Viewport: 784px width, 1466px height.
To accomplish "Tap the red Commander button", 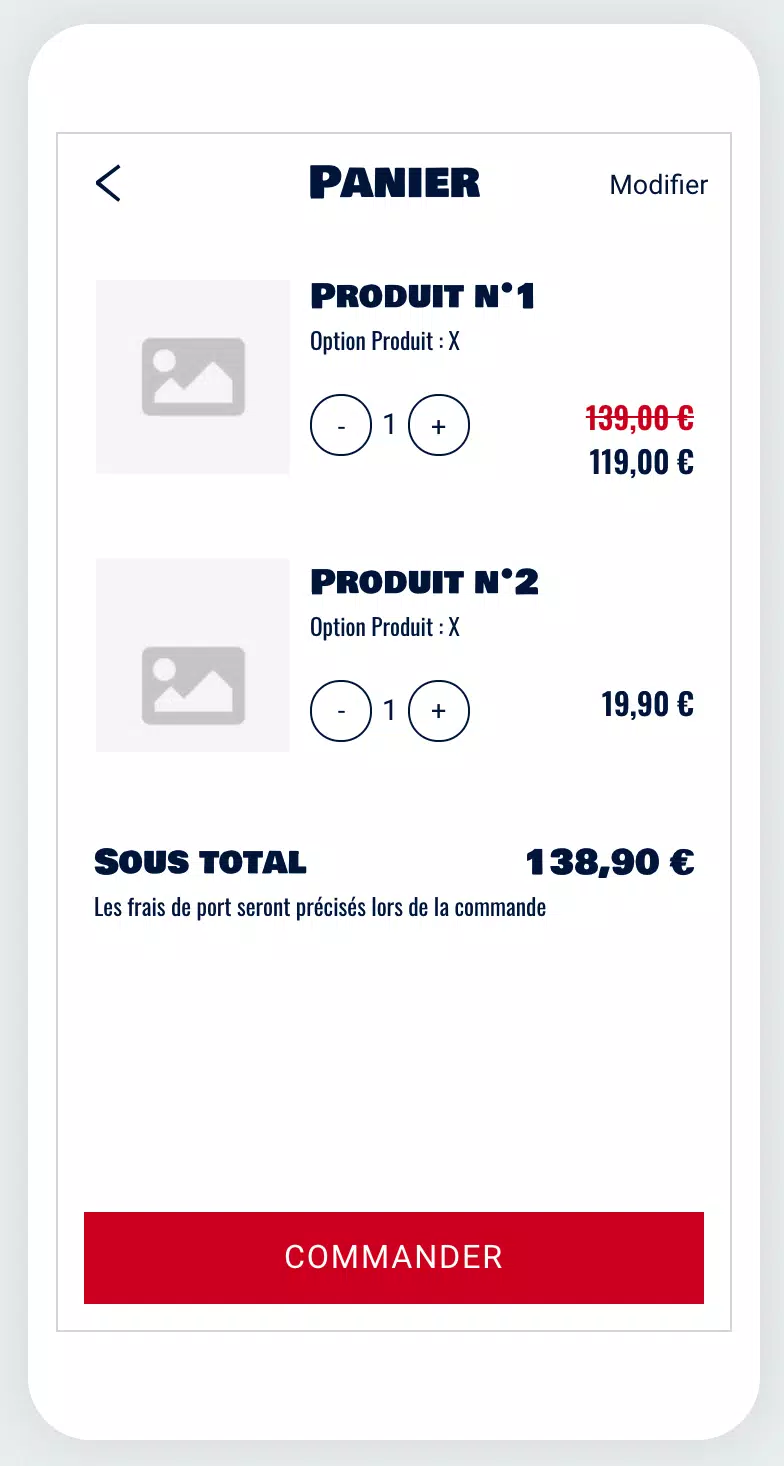I will pos(394,1257).
